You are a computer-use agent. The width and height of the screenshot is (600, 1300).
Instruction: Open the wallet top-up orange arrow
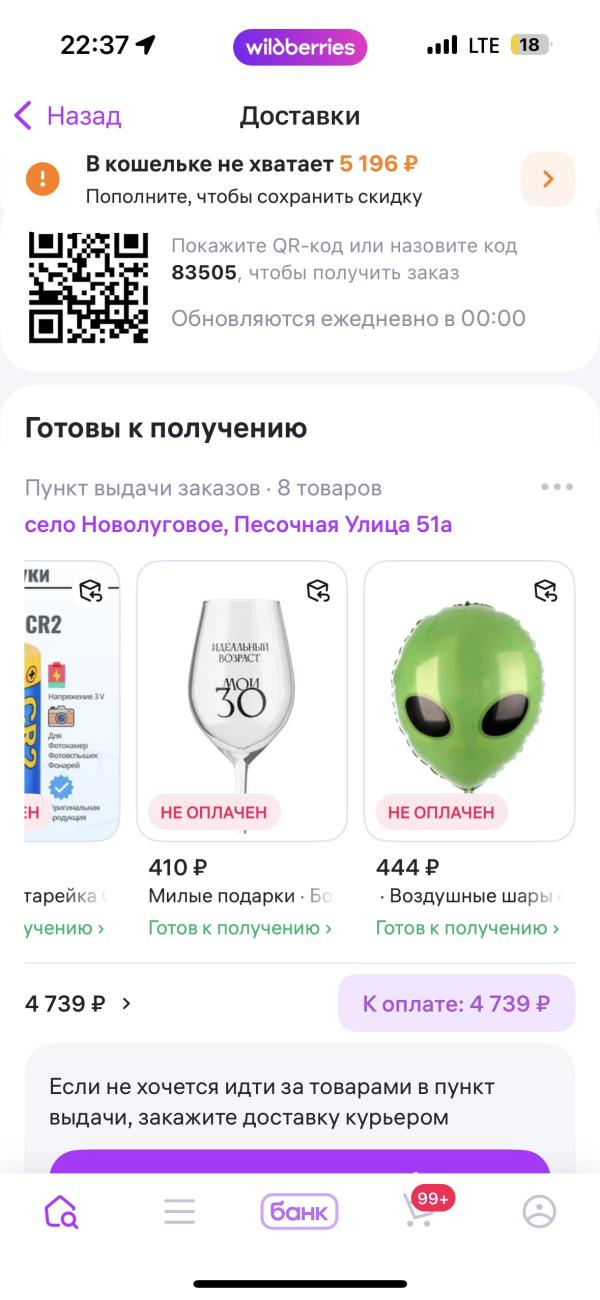[x=548, y=179]
